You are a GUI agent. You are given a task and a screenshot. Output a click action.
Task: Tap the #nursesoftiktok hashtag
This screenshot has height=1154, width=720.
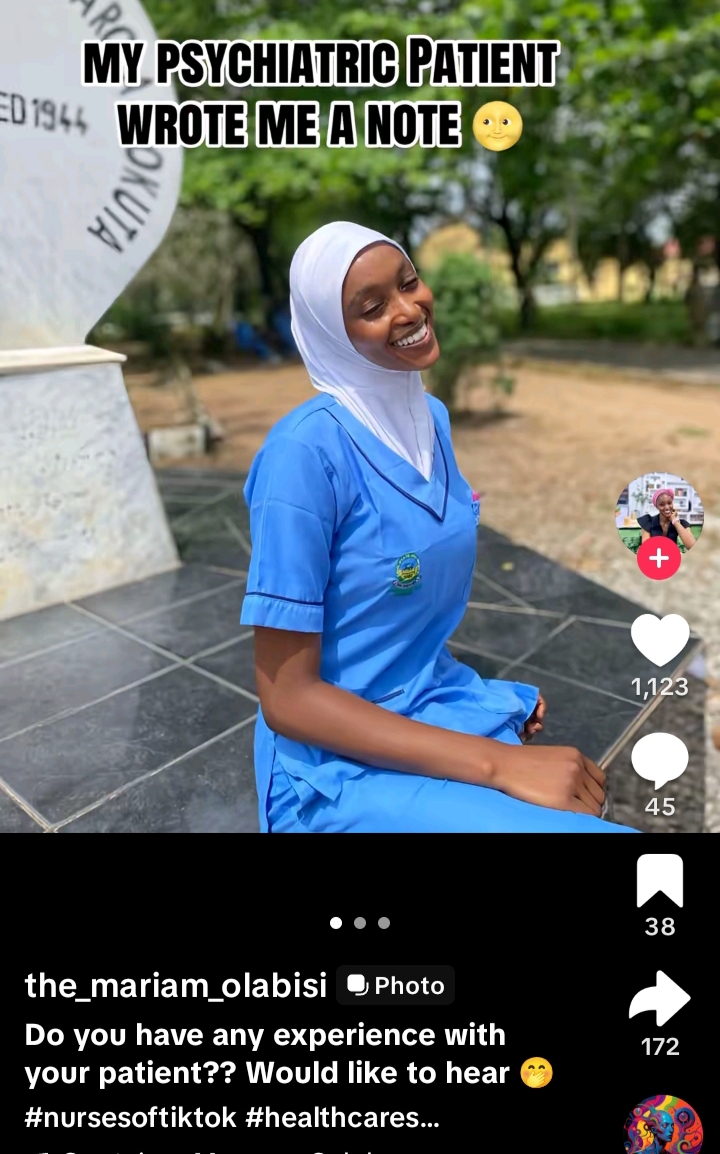click(130, 1117)
